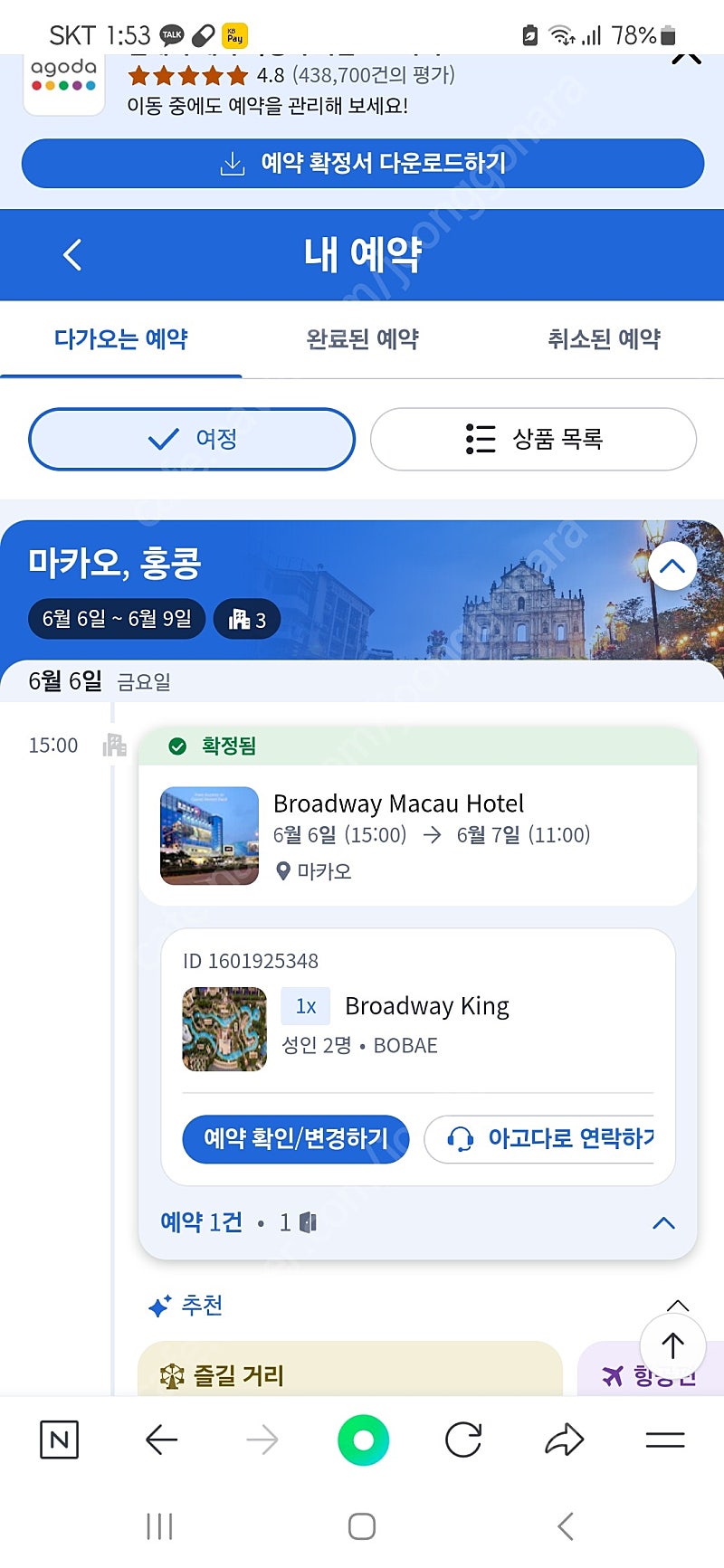Go back from 내 예약 header
Screen dimensions: 724x1568
[x=73, y=255]
